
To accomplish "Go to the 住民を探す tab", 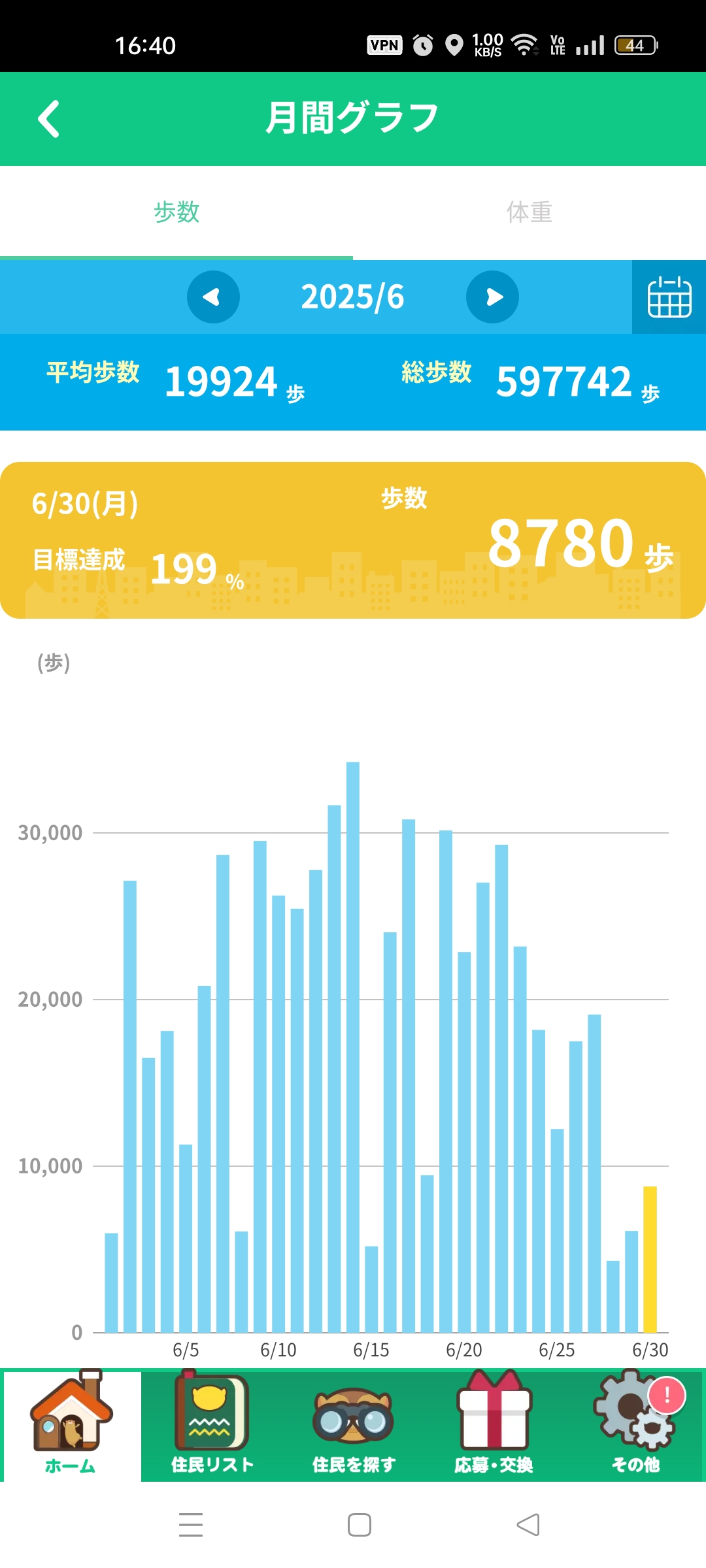I will (353, 1426).
